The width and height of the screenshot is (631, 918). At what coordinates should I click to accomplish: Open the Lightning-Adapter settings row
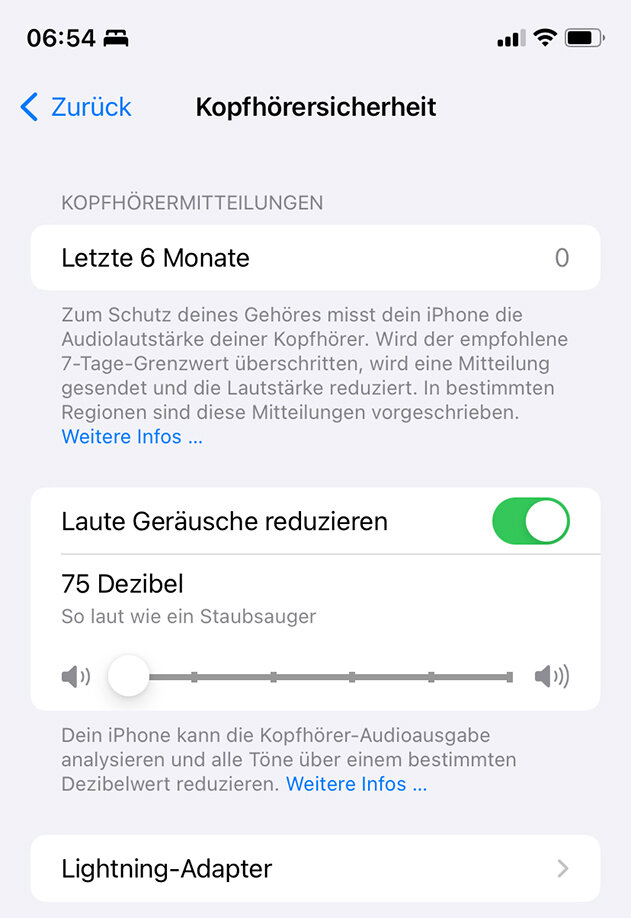pyautogui.click(x=315, y=868)
